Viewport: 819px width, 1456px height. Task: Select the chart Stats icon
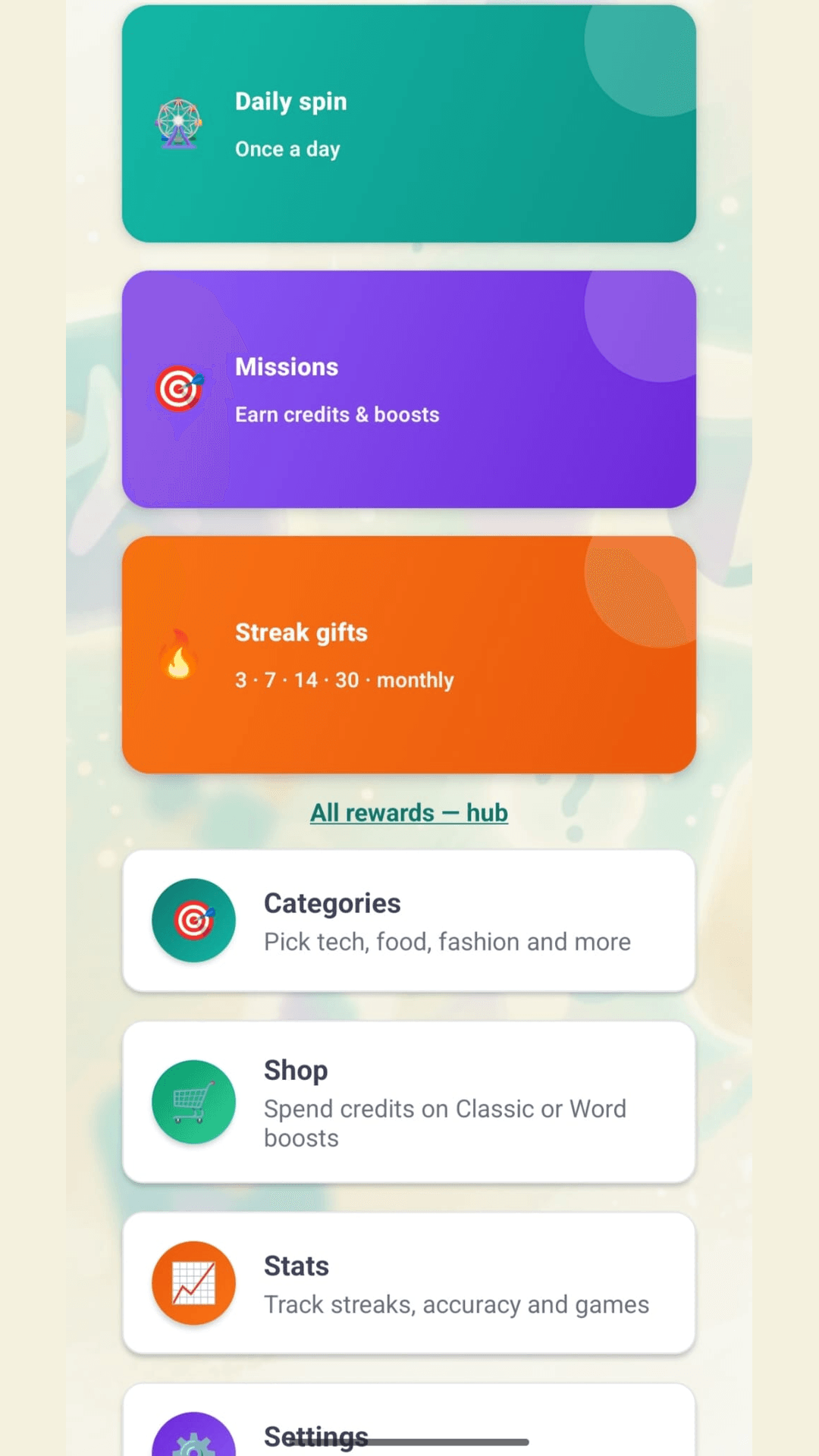(x=193, y=1283)
